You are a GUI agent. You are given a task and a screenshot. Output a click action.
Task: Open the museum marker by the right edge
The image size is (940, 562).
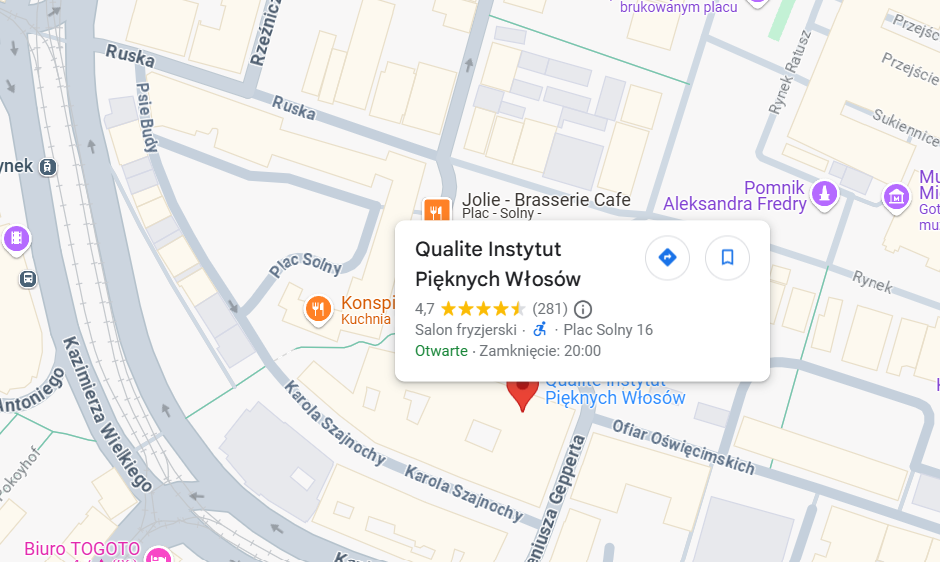(897, 197)
